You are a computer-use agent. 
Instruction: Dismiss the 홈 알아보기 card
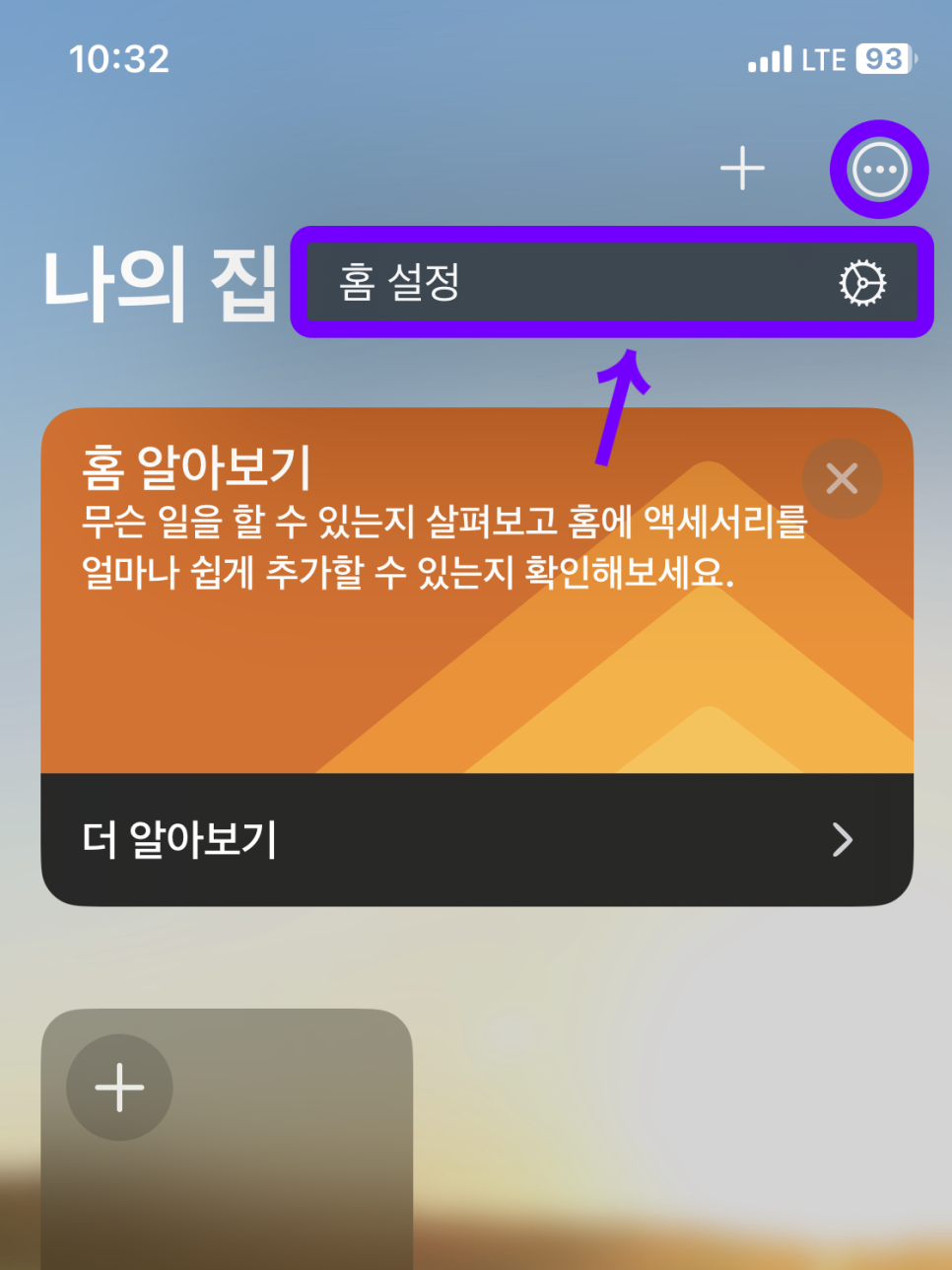[x=842, y=479]
